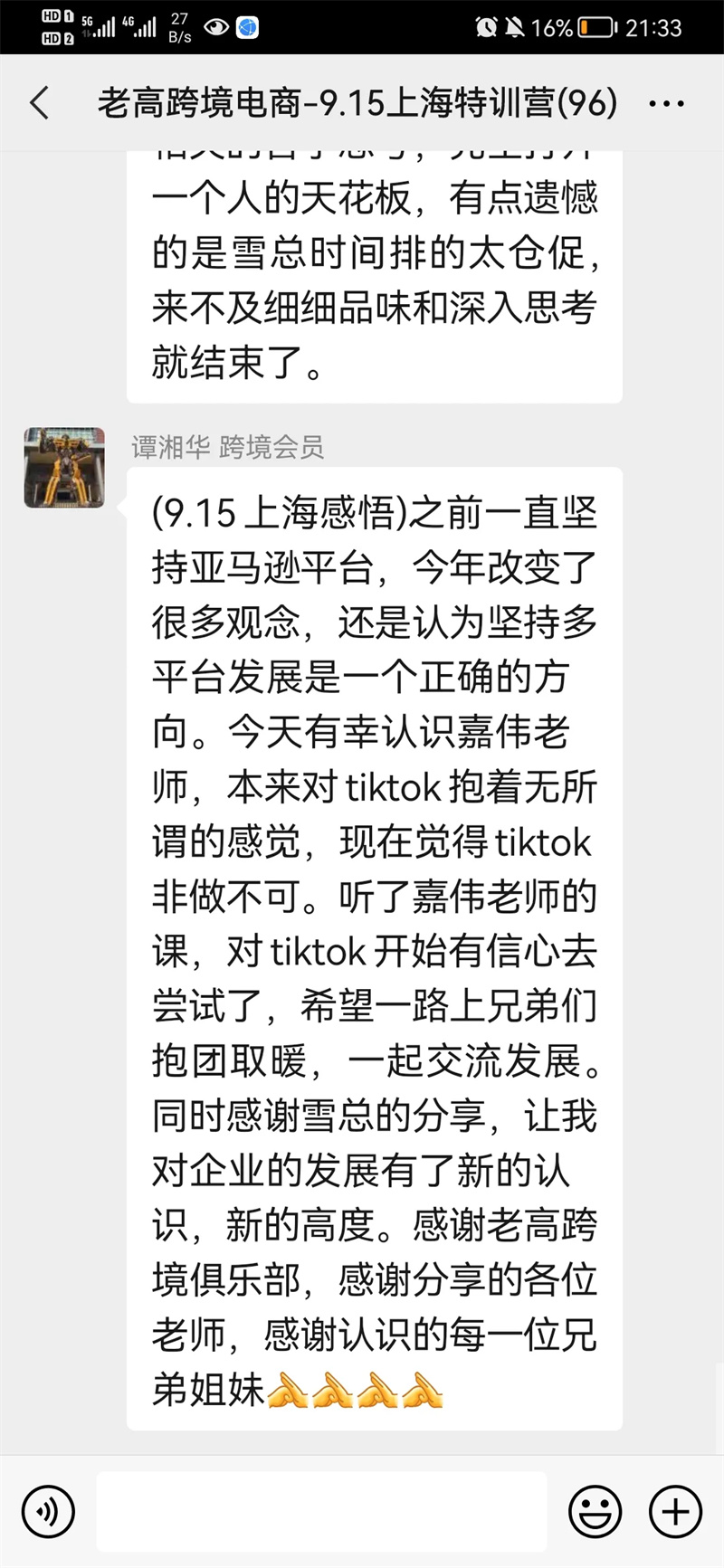Viewport: 724px width, 1568px height.
Task: Open the group chat overflow menu
Action: point(667,104)
